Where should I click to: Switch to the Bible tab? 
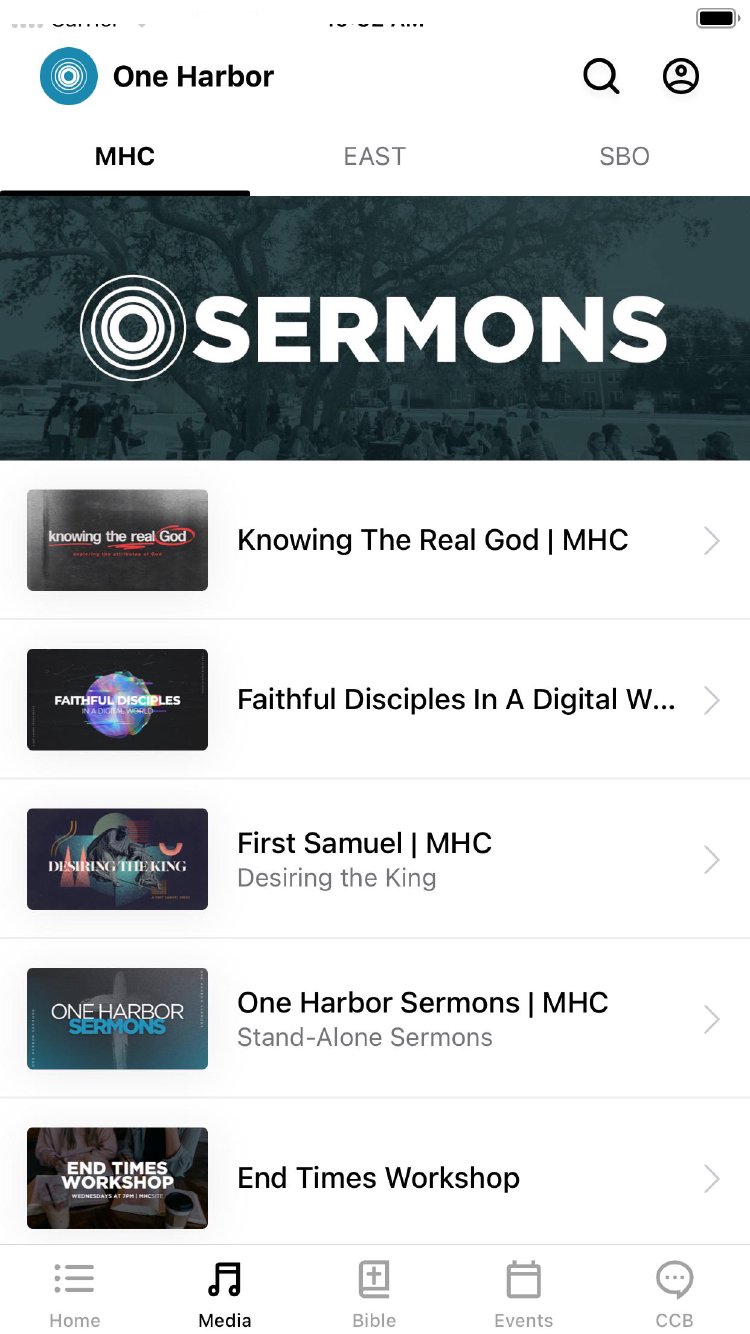coord(374,1293)
